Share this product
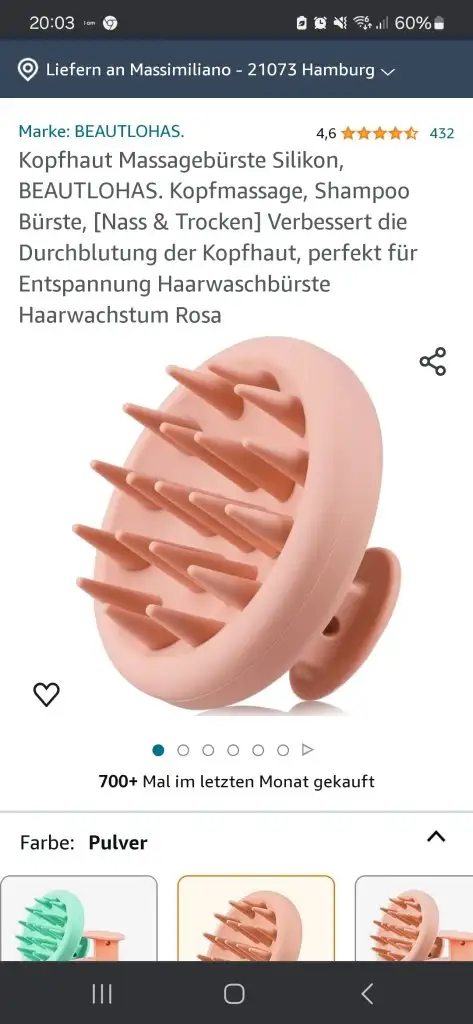The width and height of the screenshot is (473, 1024). [432, 361]
